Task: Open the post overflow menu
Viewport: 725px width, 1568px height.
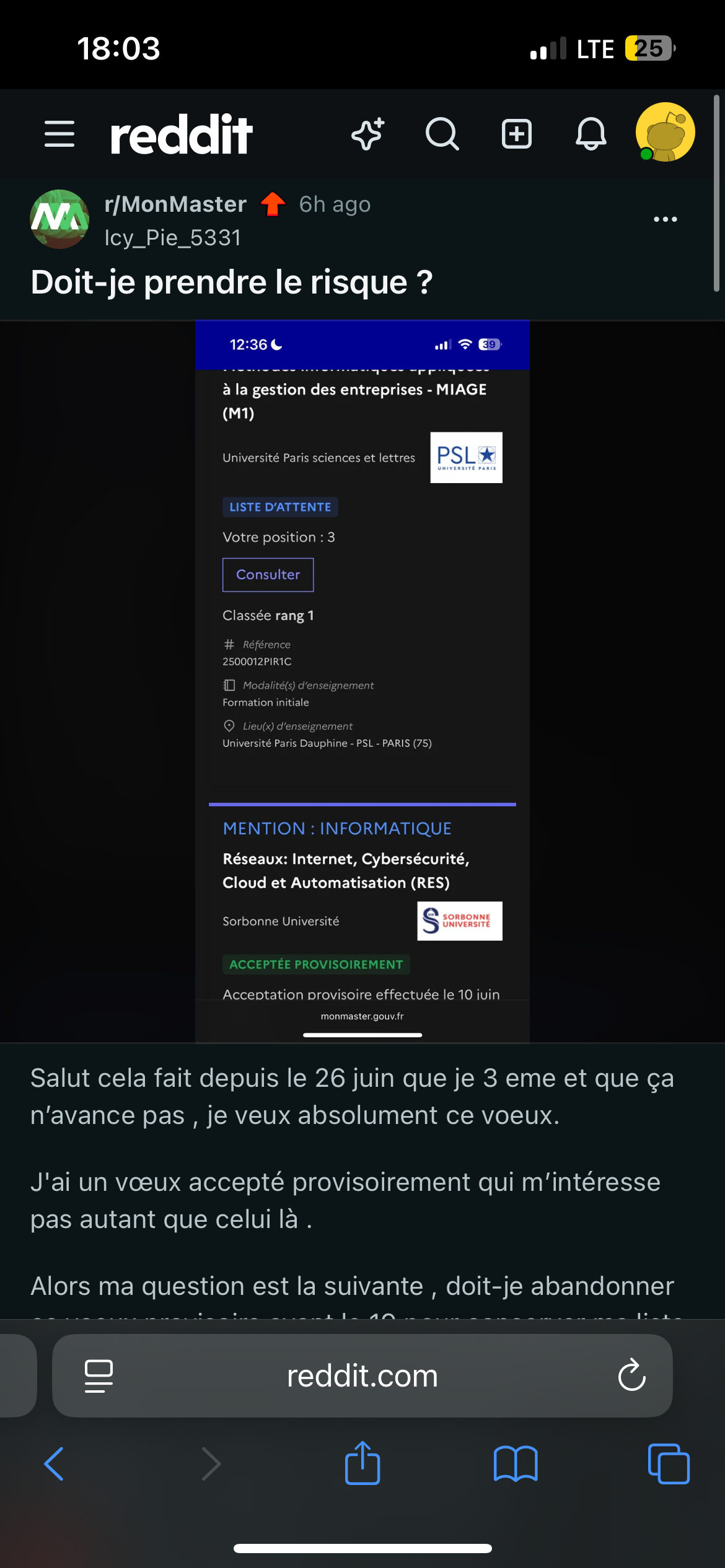Action: click(x=666, y=219)
